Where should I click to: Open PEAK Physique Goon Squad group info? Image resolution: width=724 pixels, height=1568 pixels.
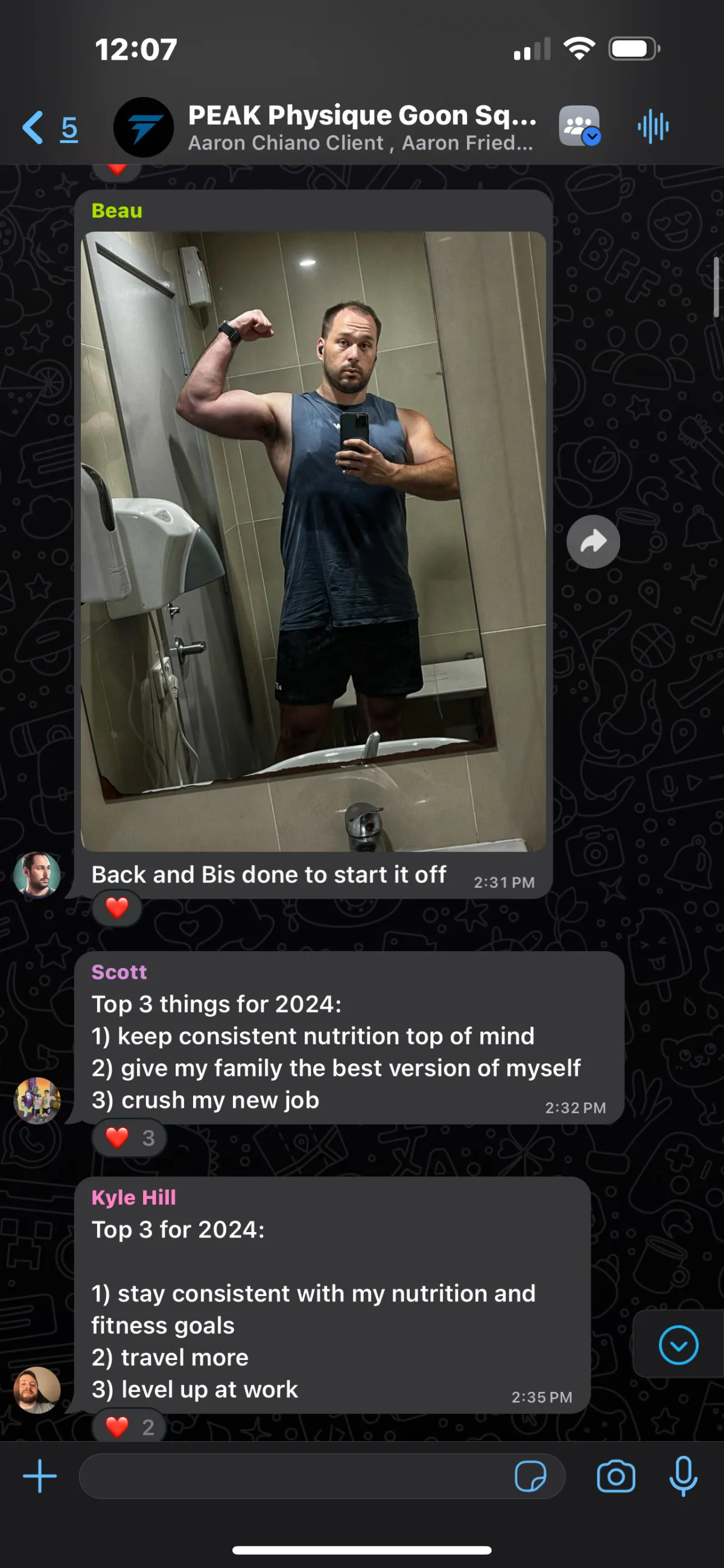point(361,128)
